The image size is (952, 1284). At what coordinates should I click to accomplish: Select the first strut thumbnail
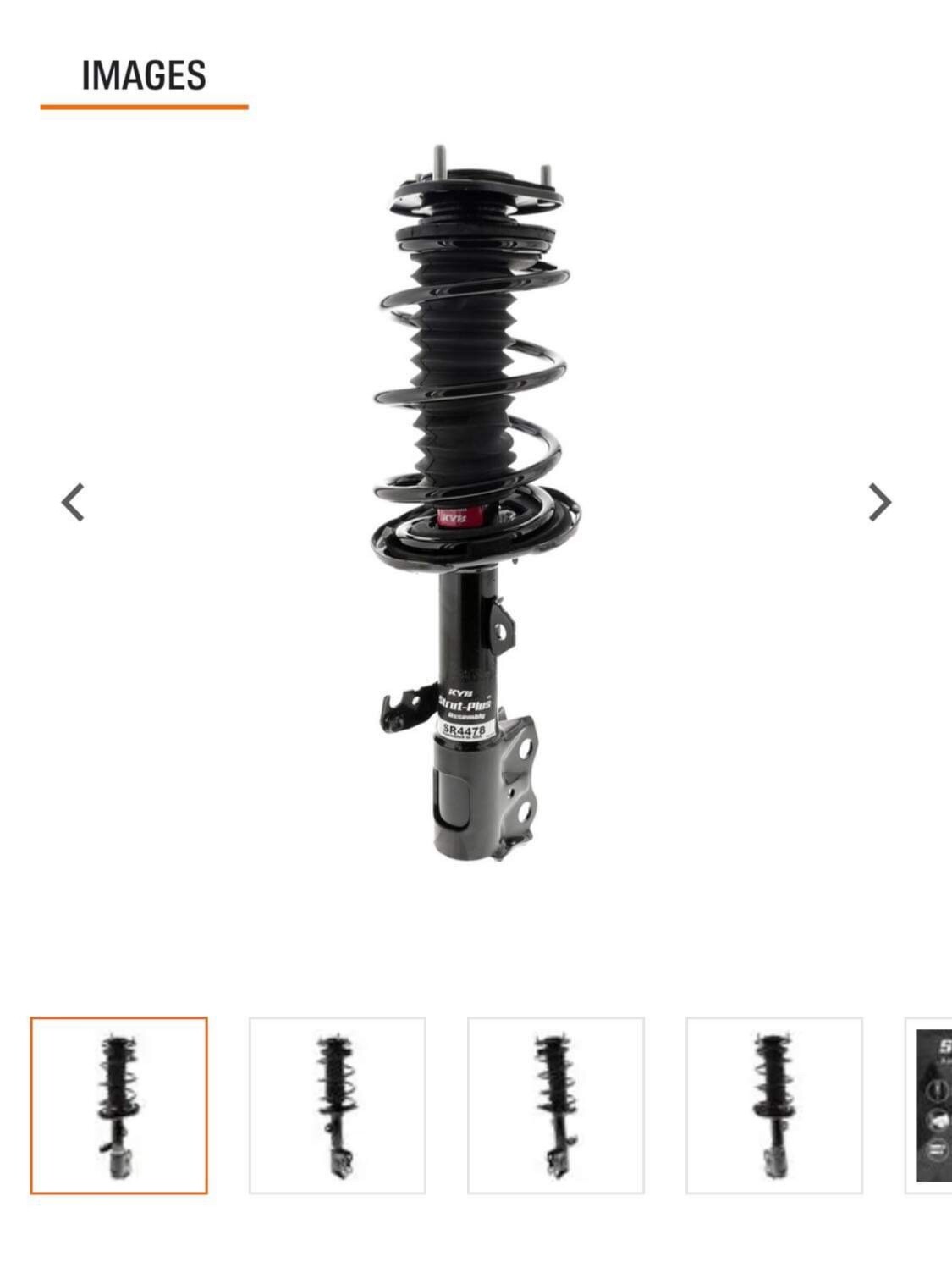pos(119,1105)
